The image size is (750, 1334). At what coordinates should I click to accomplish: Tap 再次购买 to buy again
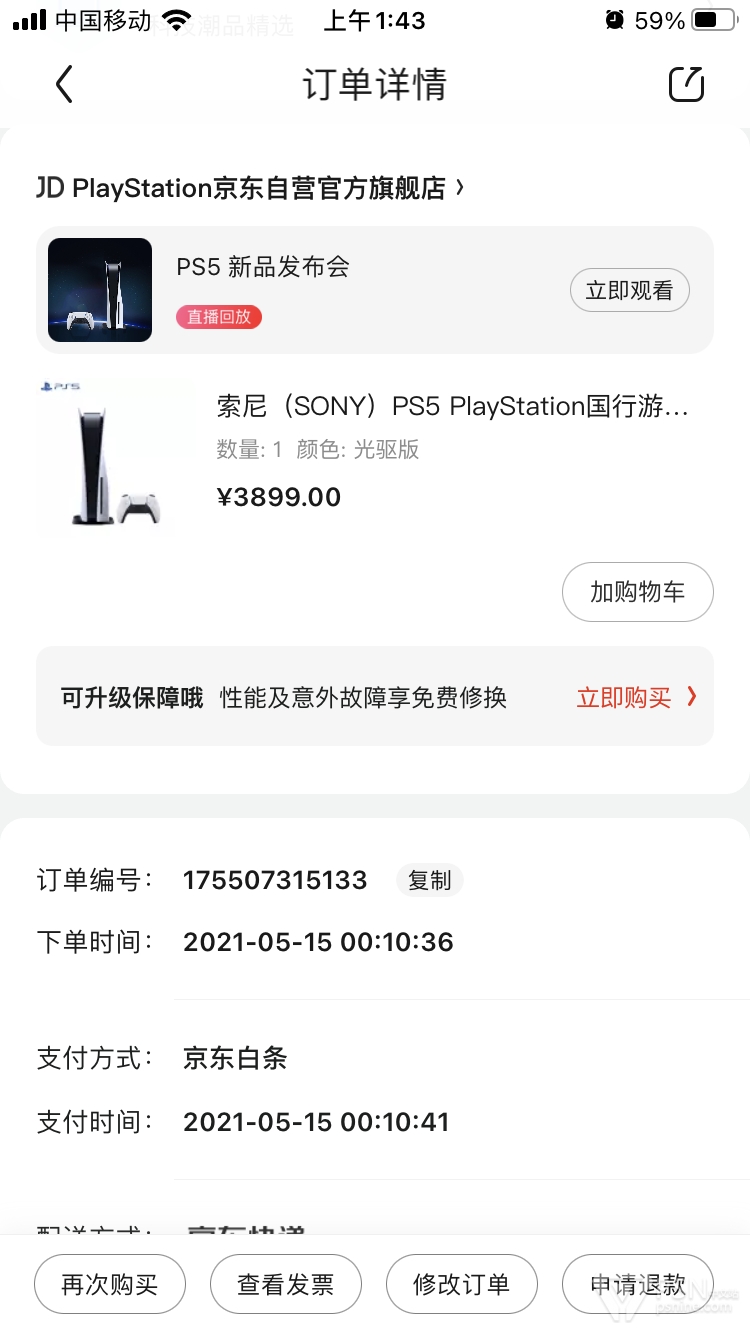[110, 1284]
